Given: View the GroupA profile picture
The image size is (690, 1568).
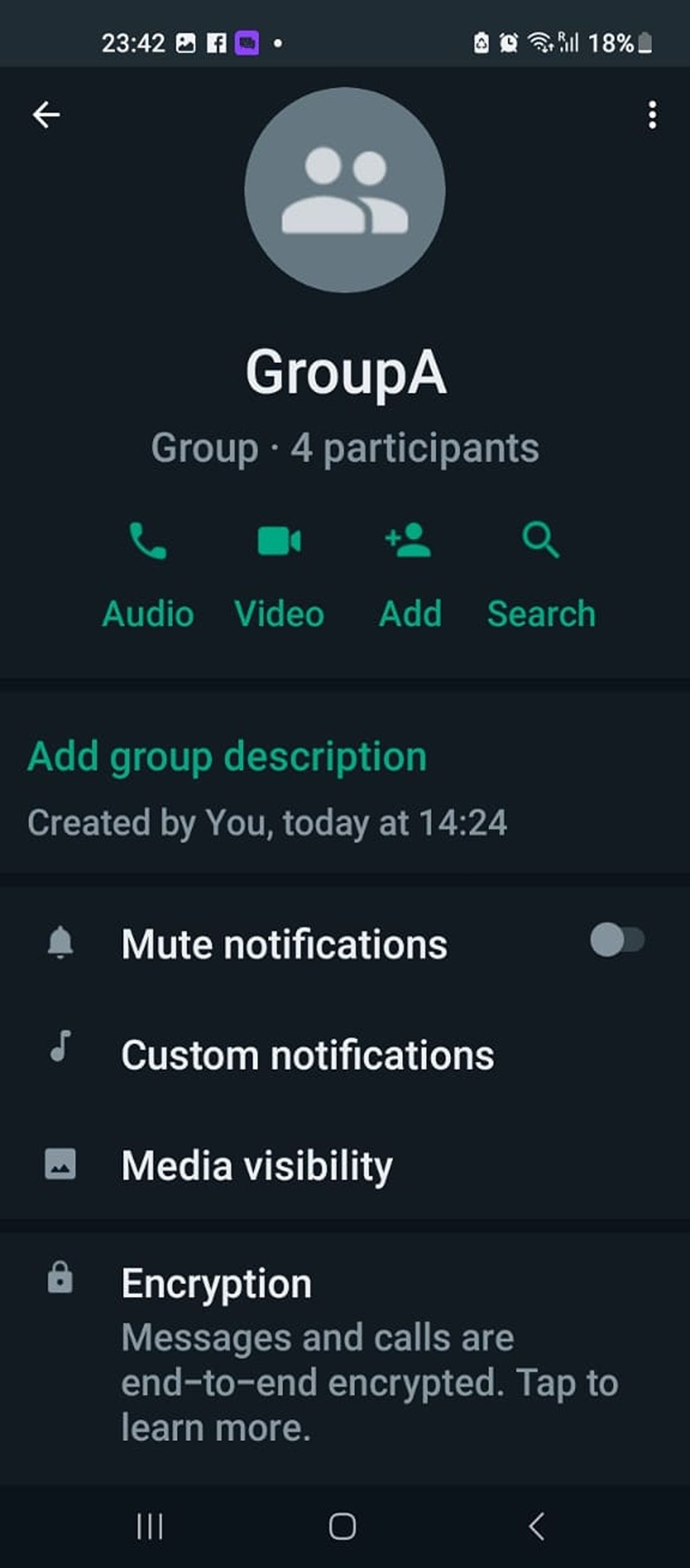Looking at the screenshot, I should (x=345, y=190).
